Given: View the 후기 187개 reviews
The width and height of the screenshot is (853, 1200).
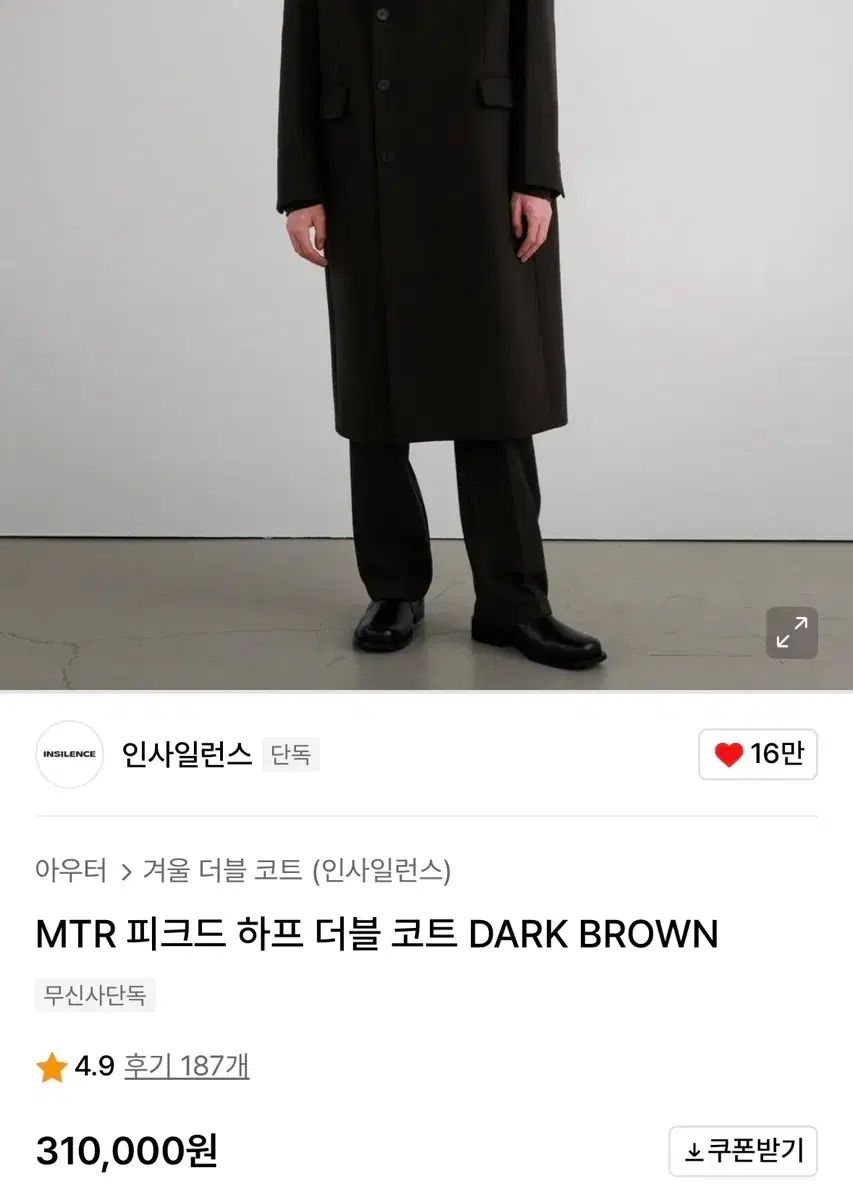Looking at the screenshot, I should pos(186,1066).
